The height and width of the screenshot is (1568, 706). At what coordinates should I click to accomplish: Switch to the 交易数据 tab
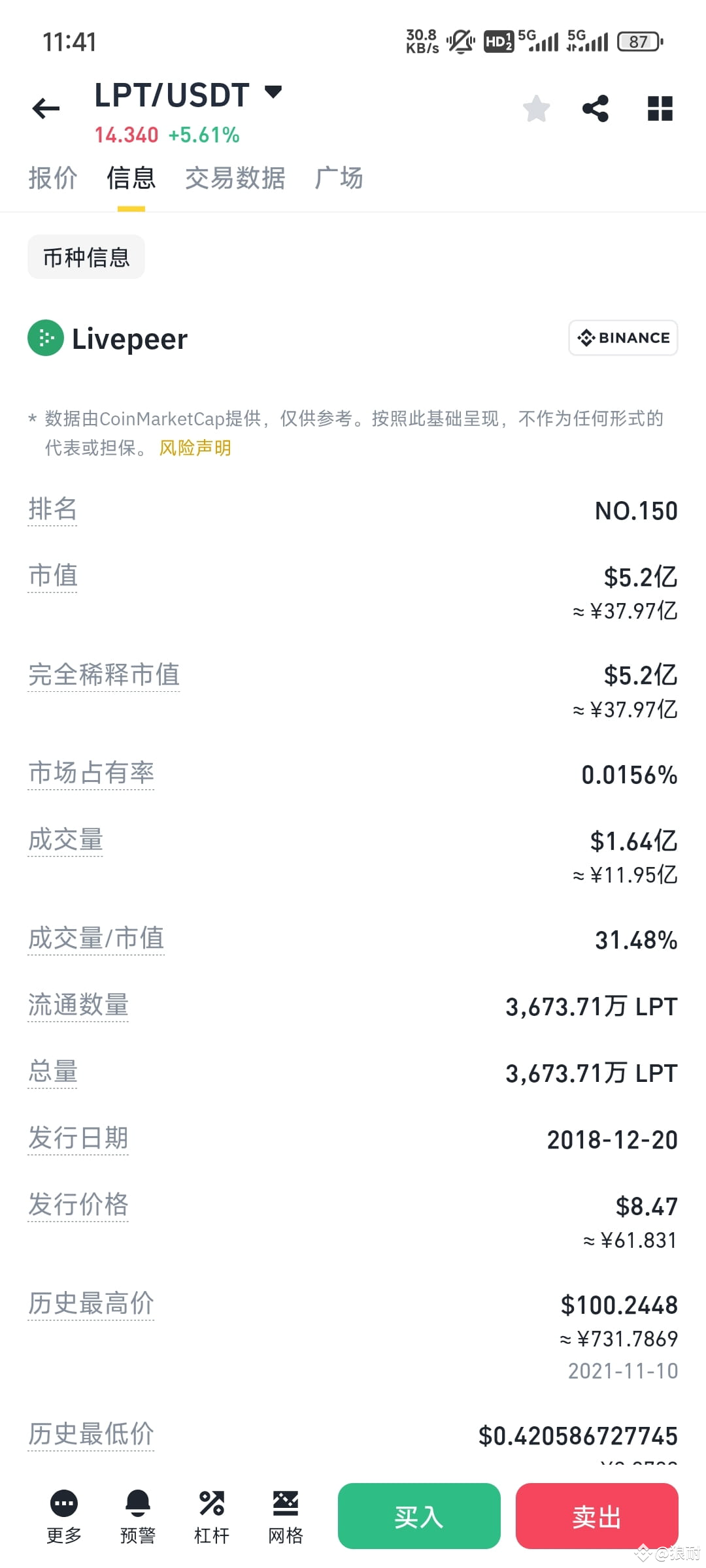[235, 178]
